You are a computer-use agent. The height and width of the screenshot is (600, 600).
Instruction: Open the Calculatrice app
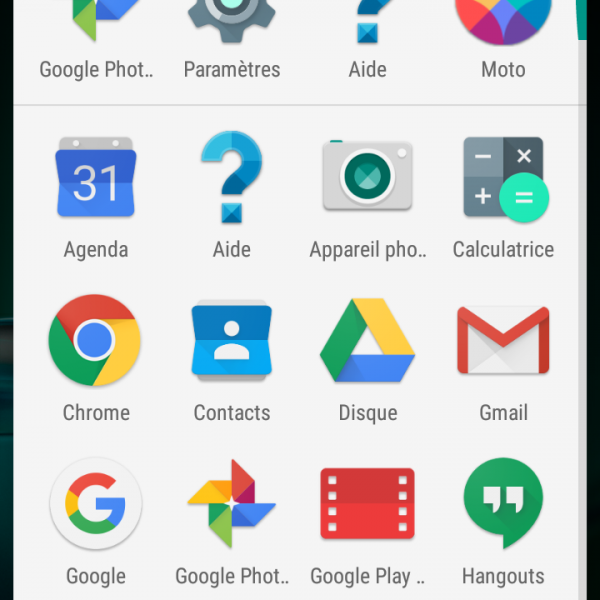(x=503, y=179)
